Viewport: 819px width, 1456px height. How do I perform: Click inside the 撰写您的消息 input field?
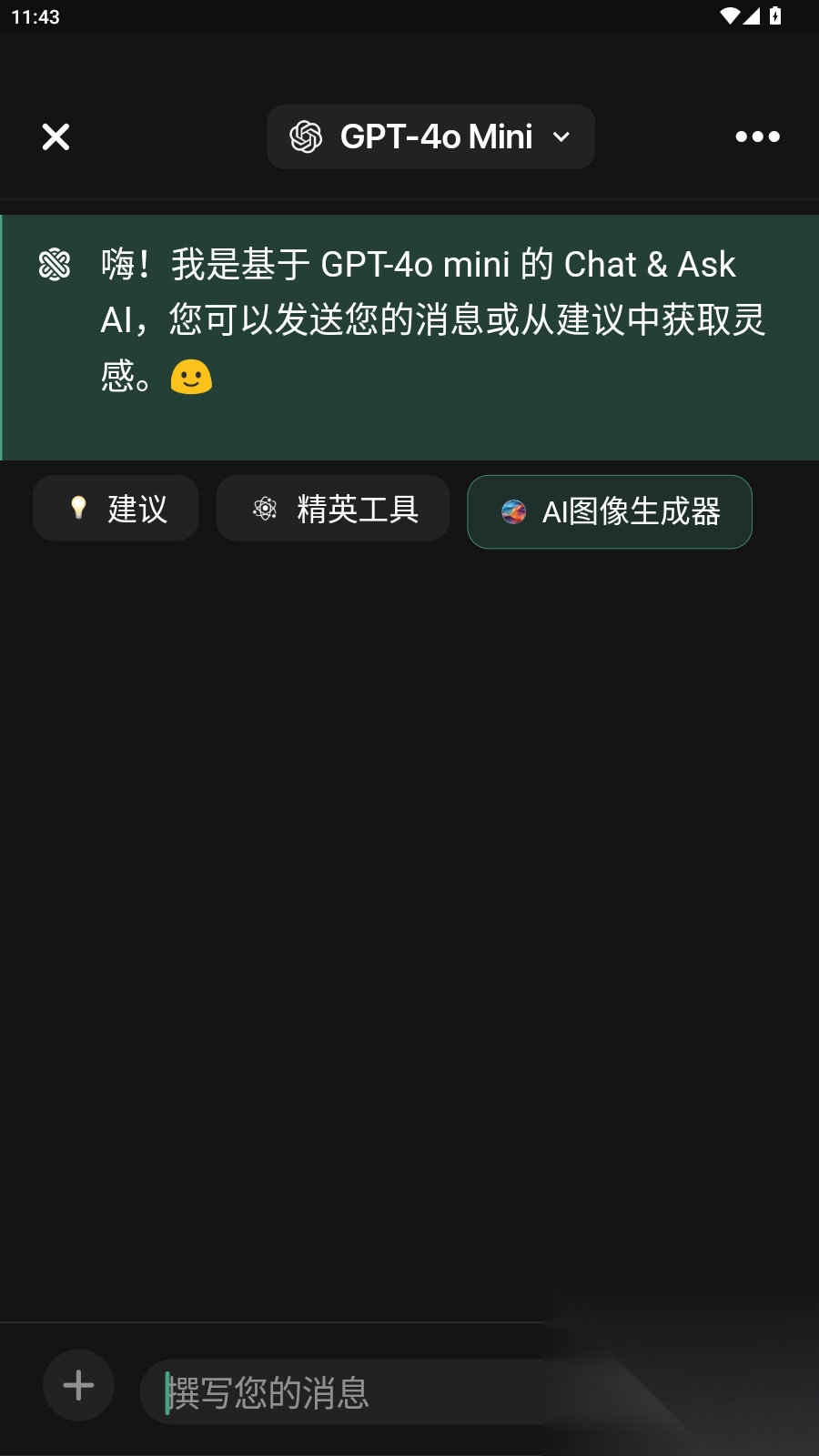(x=364, y=1390)
